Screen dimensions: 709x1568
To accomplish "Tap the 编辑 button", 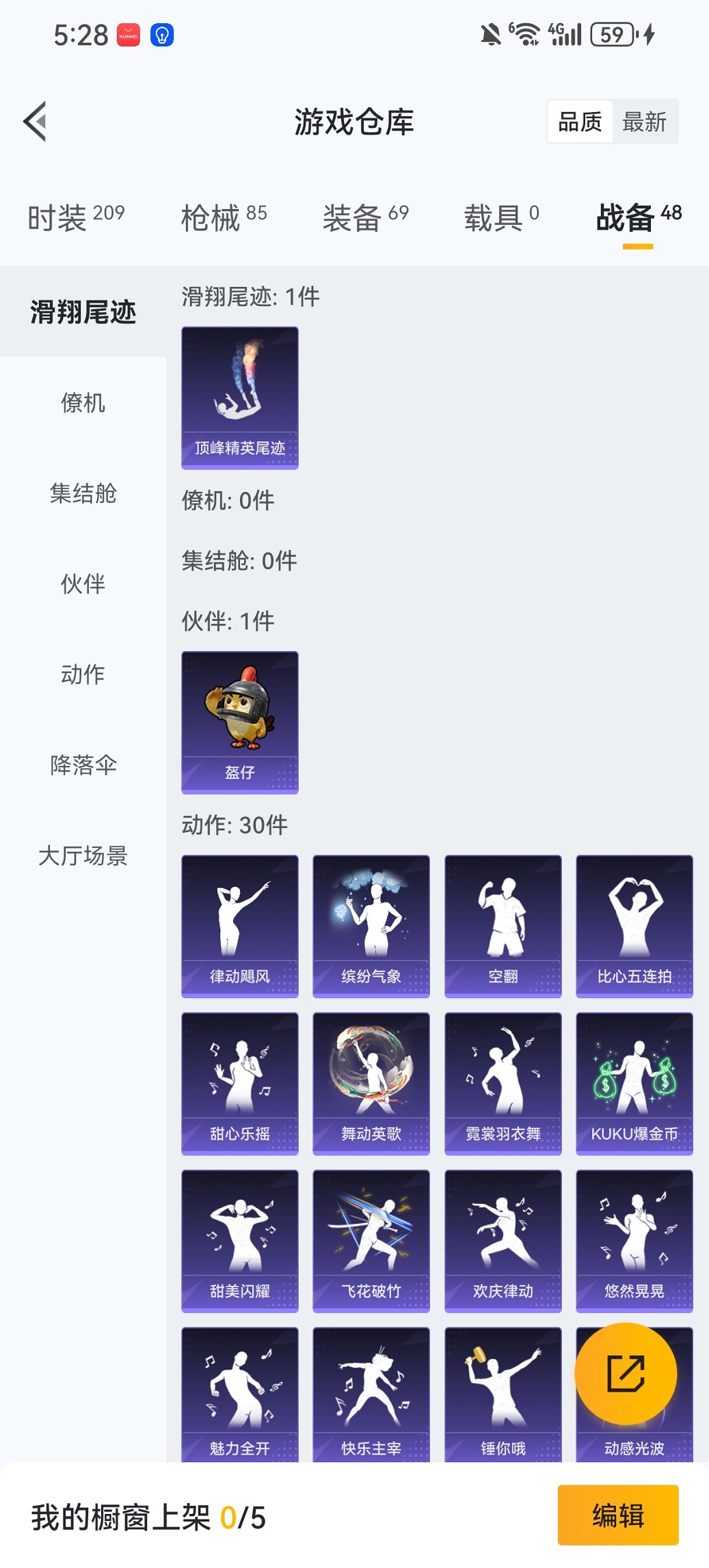I will [617, 1515].
